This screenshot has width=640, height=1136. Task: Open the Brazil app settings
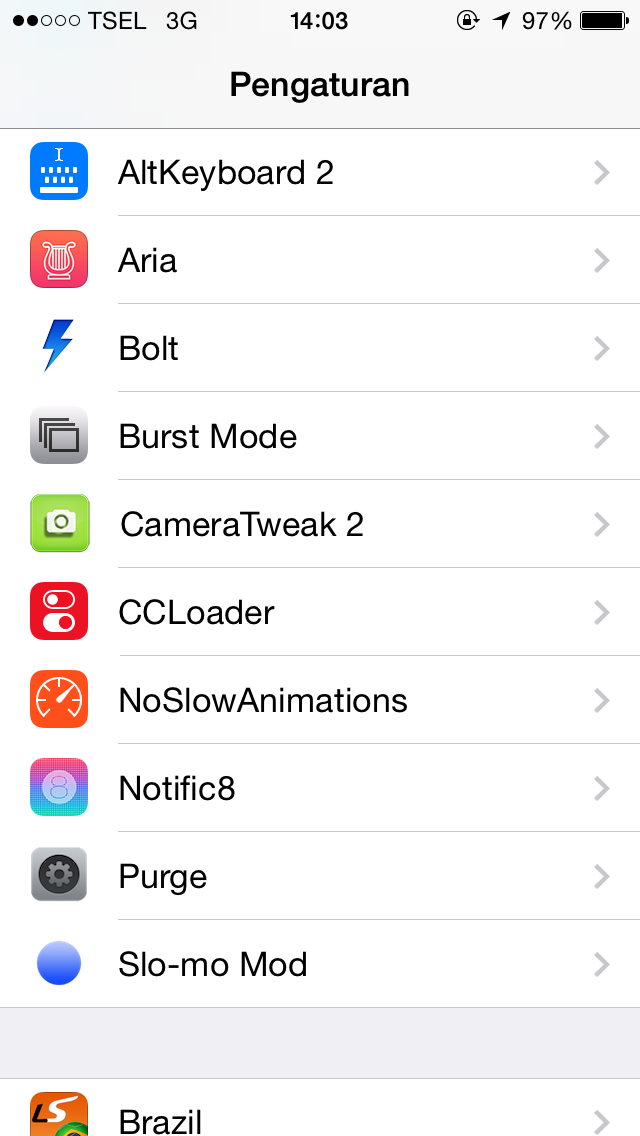(x=320, y=1108)
